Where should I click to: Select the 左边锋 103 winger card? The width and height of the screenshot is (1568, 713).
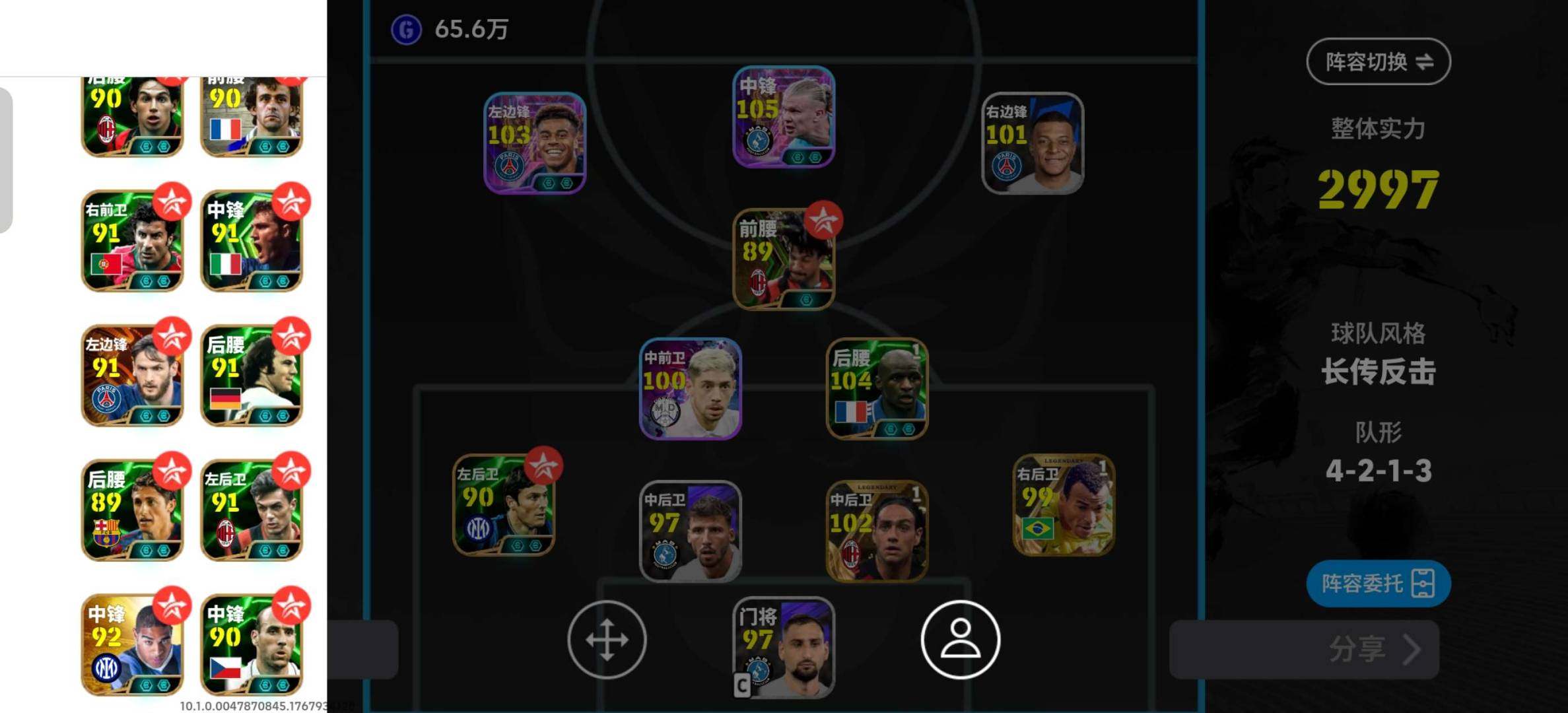(535, 143)
